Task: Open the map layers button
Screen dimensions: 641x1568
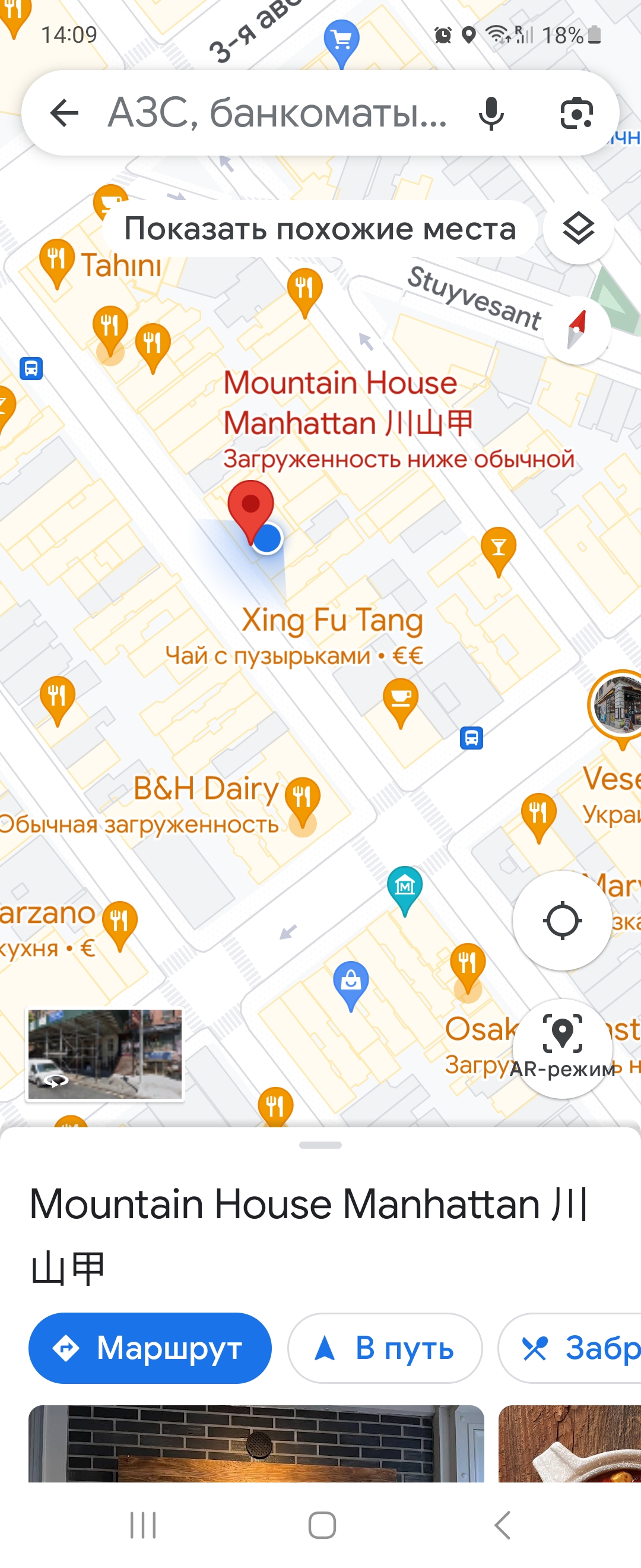Action: click(578, 229)
